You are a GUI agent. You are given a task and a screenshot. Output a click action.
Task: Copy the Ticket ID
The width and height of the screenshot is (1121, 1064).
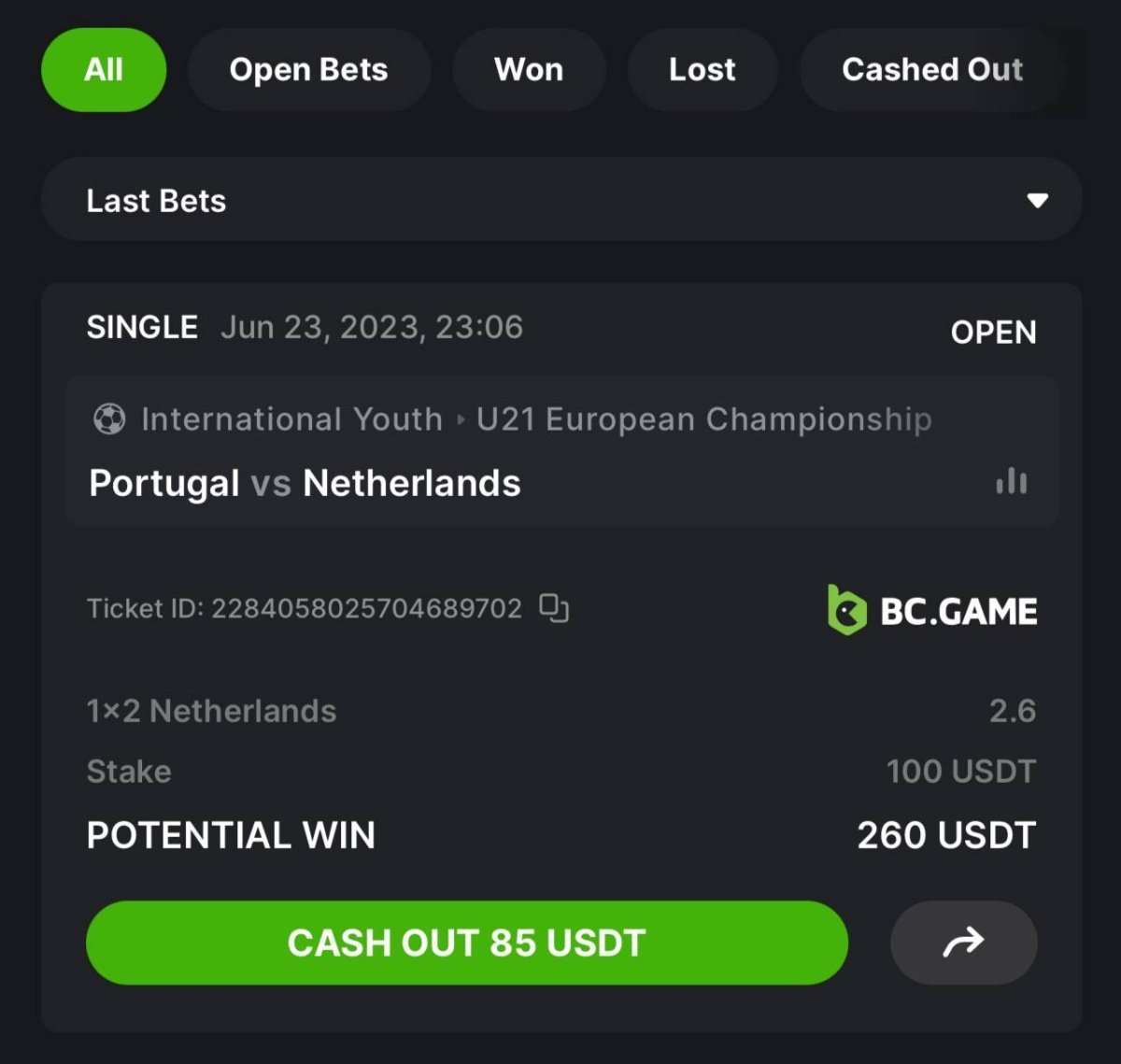click(554, 608)
